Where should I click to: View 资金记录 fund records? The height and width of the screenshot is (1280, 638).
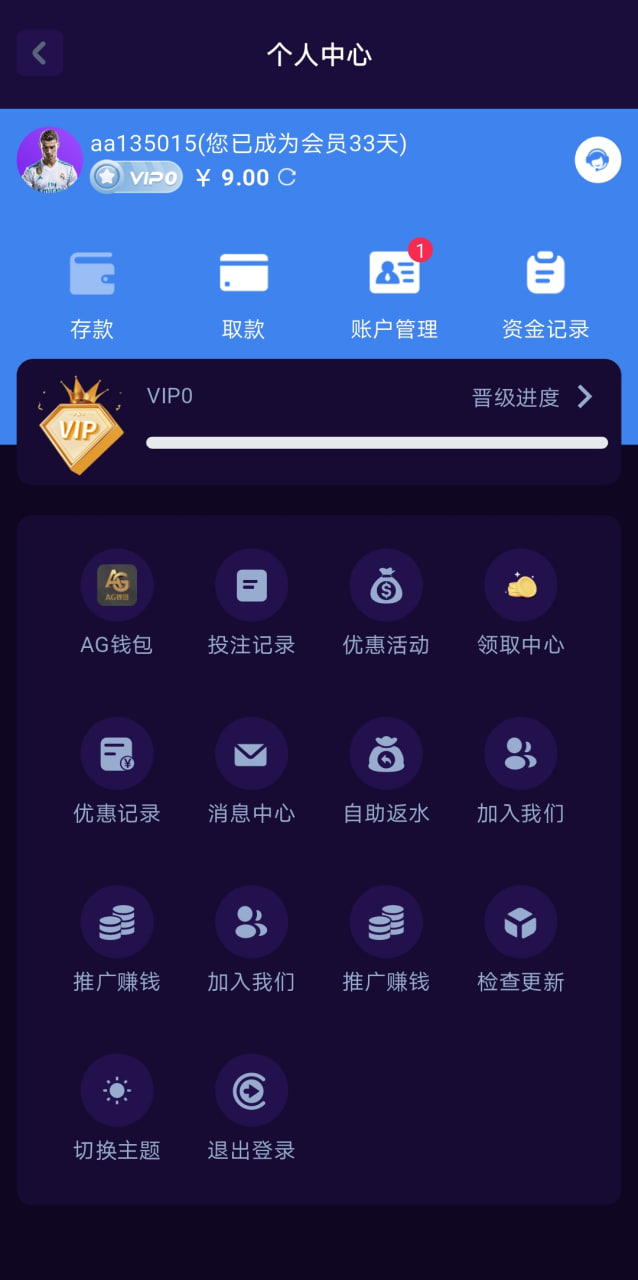pyautogui.click(x=545, y=292)
